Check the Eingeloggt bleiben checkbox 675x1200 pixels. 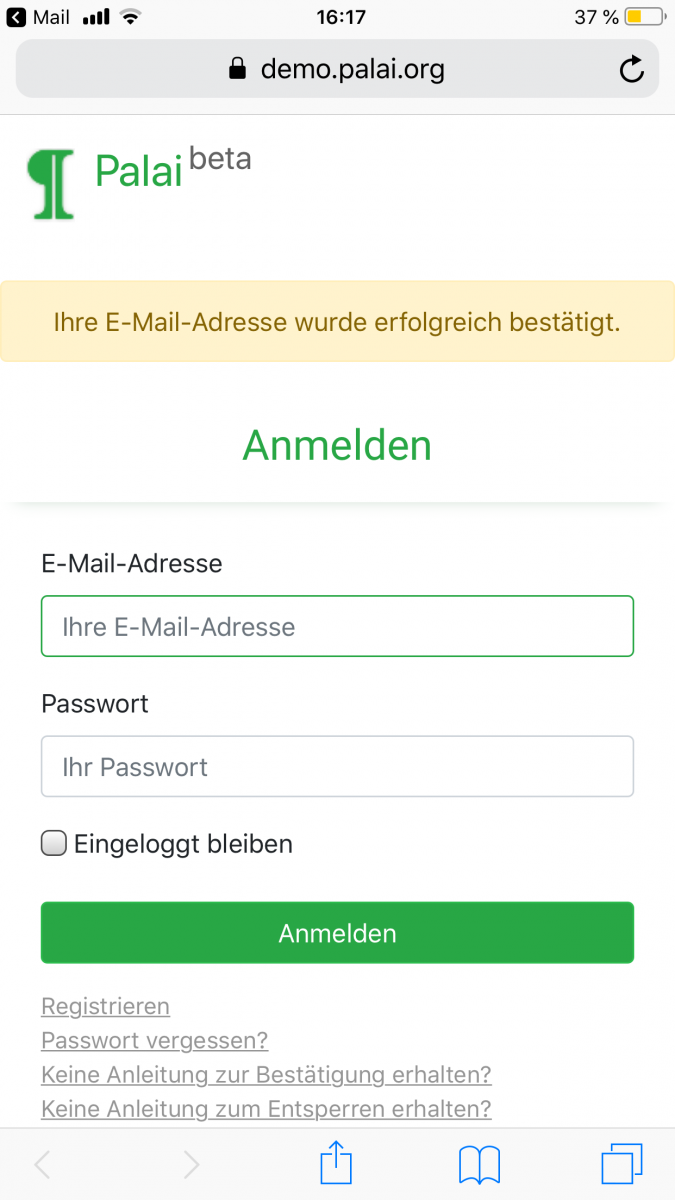(x=54, y=844)
